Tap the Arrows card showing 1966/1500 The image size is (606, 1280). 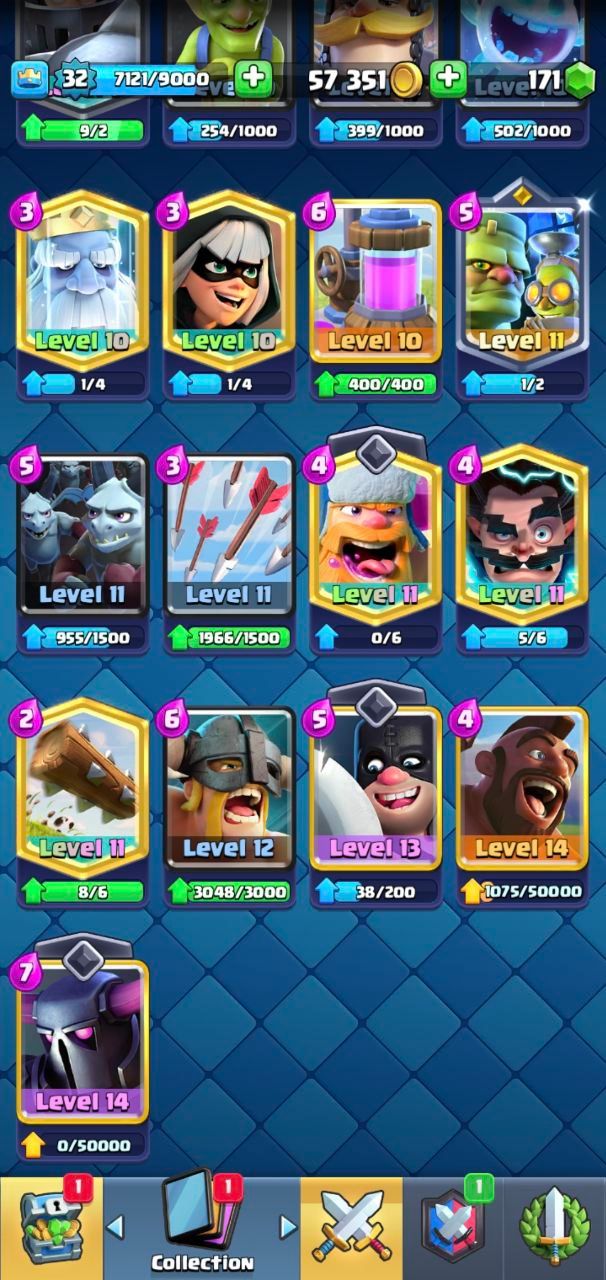click(229, 550)
